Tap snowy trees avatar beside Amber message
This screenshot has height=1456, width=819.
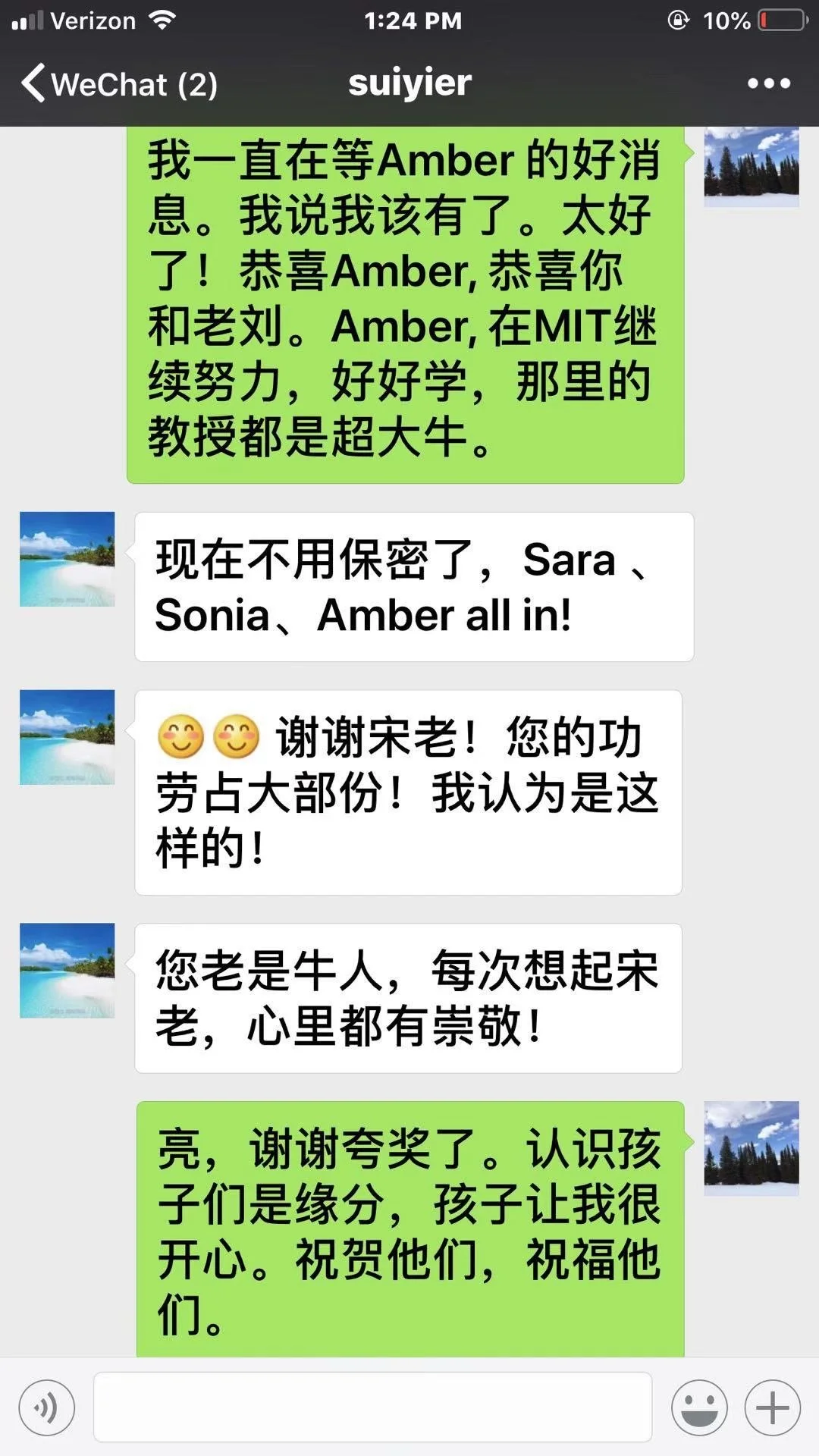click(x=751, y=165)
